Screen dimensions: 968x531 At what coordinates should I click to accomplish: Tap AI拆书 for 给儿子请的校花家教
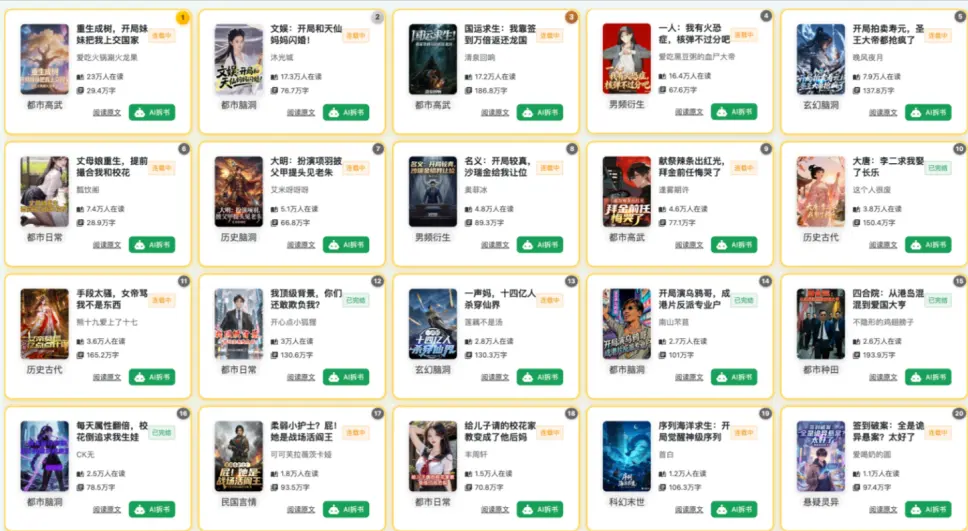540,509
